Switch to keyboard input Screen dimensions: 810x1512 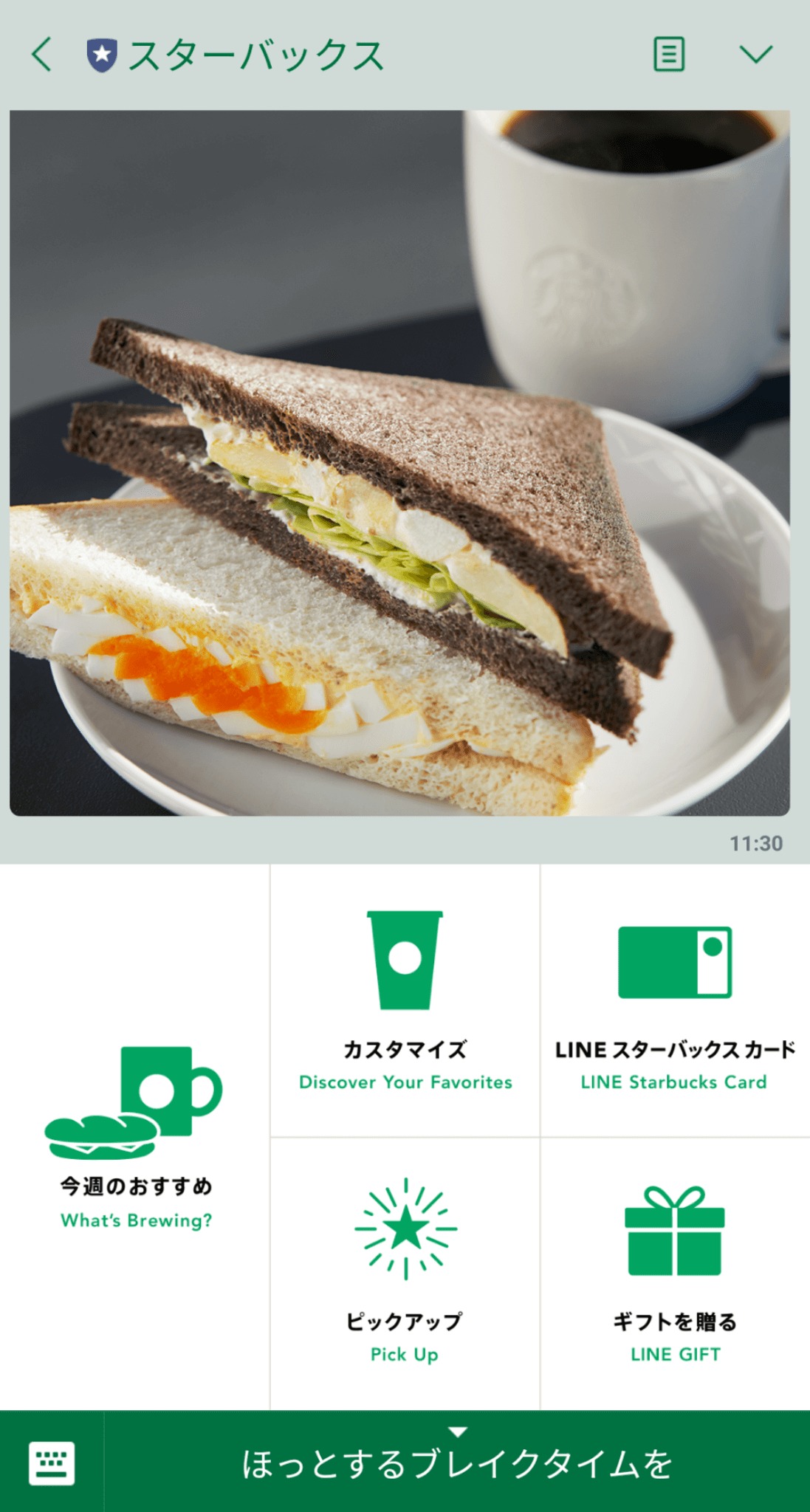coord(52,1463)
